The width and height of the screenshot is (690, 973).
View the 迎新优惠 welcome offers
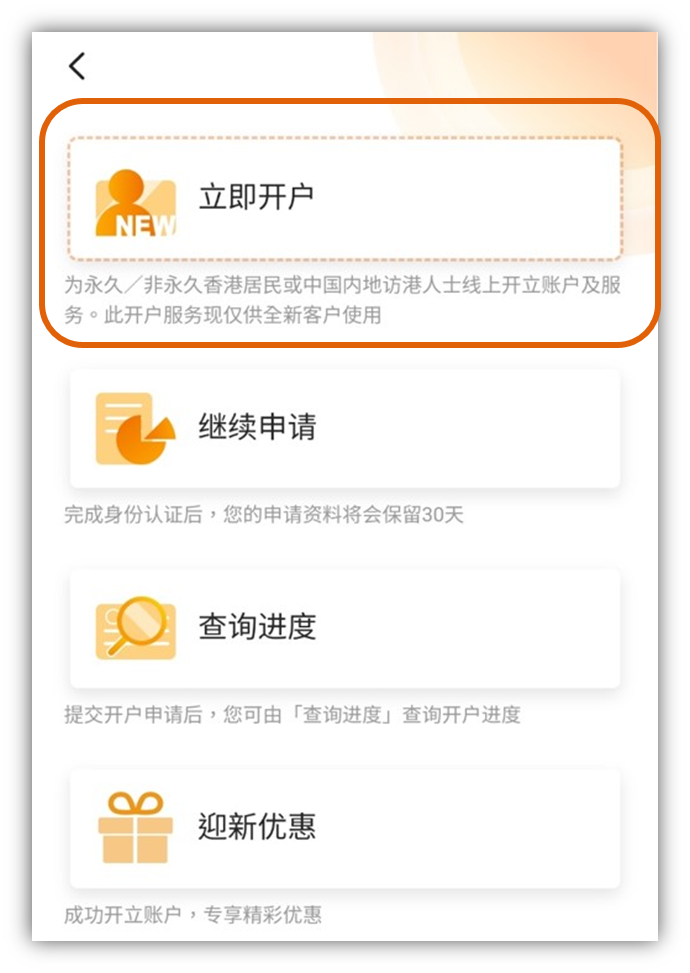coord(345,828)
